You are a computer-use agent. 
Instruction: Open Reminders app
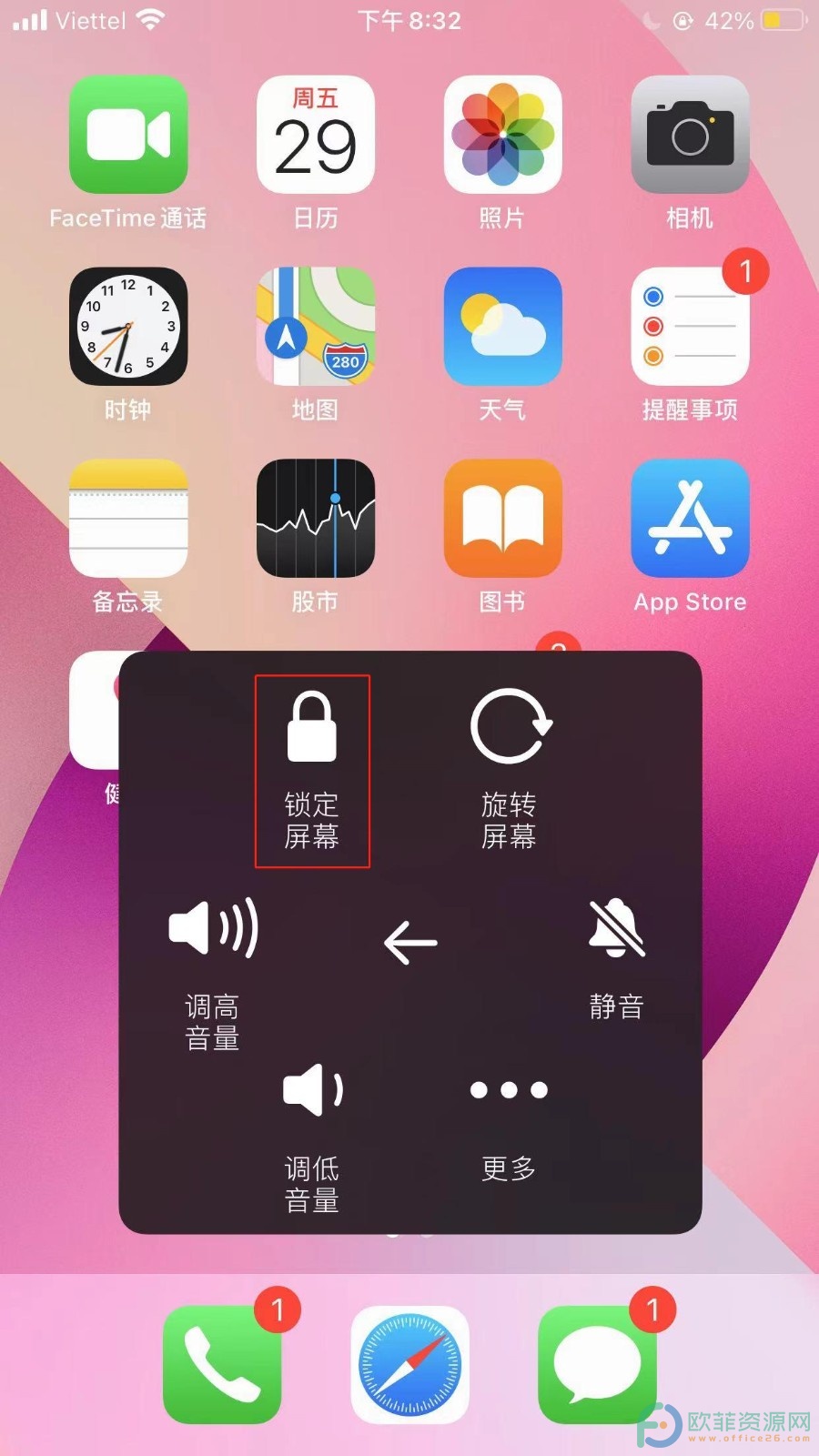tap(690, 327)
